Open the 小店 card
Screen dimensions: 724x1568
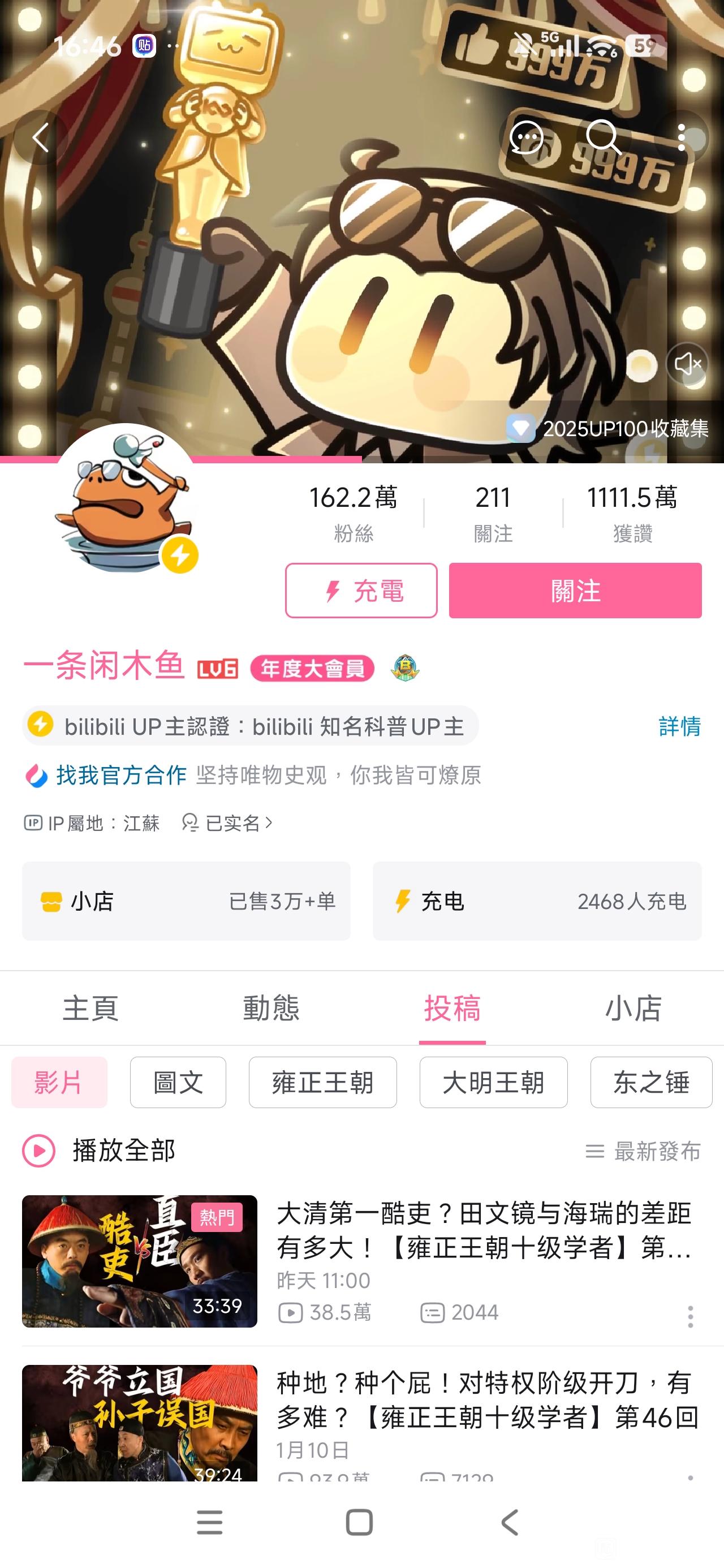click(186, 901)
